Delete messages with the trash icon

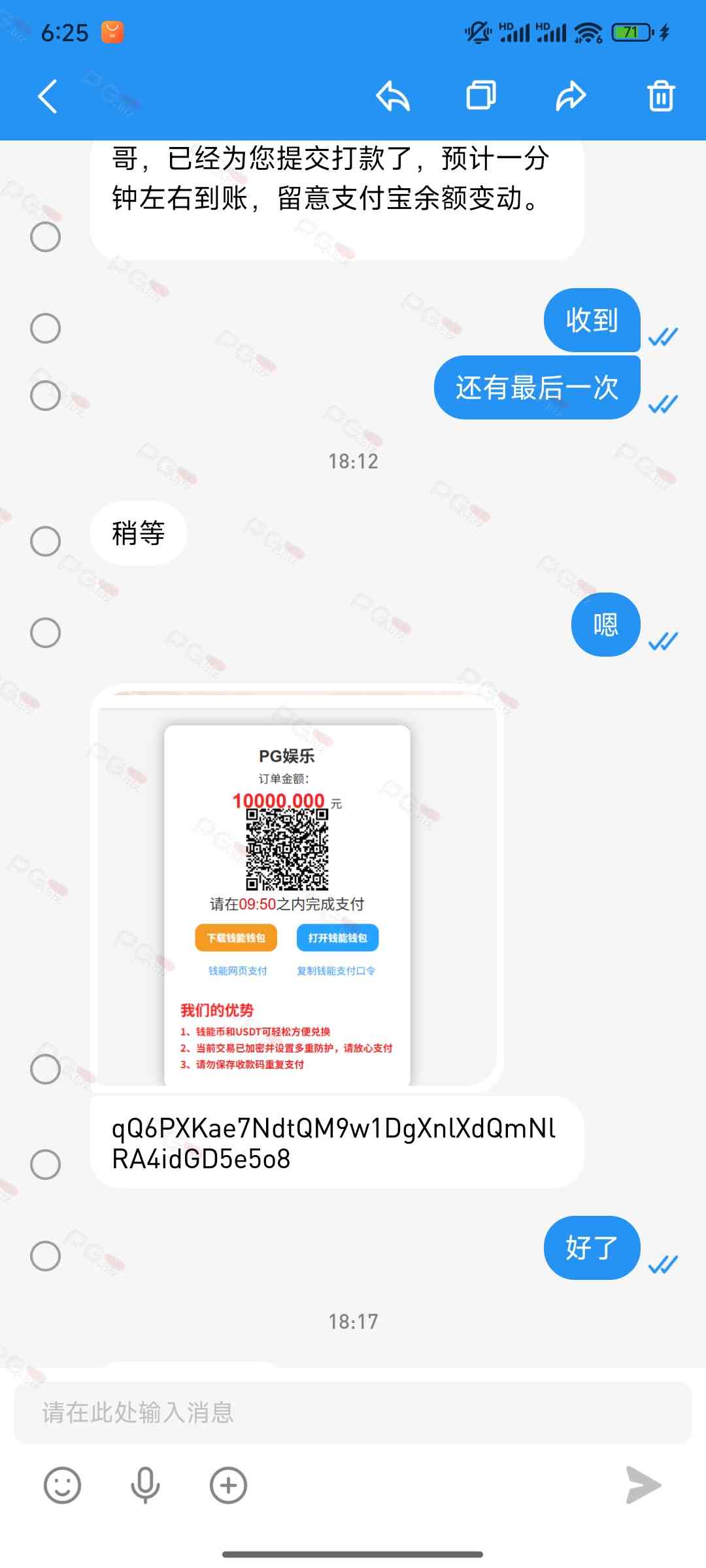click(660, 96)
